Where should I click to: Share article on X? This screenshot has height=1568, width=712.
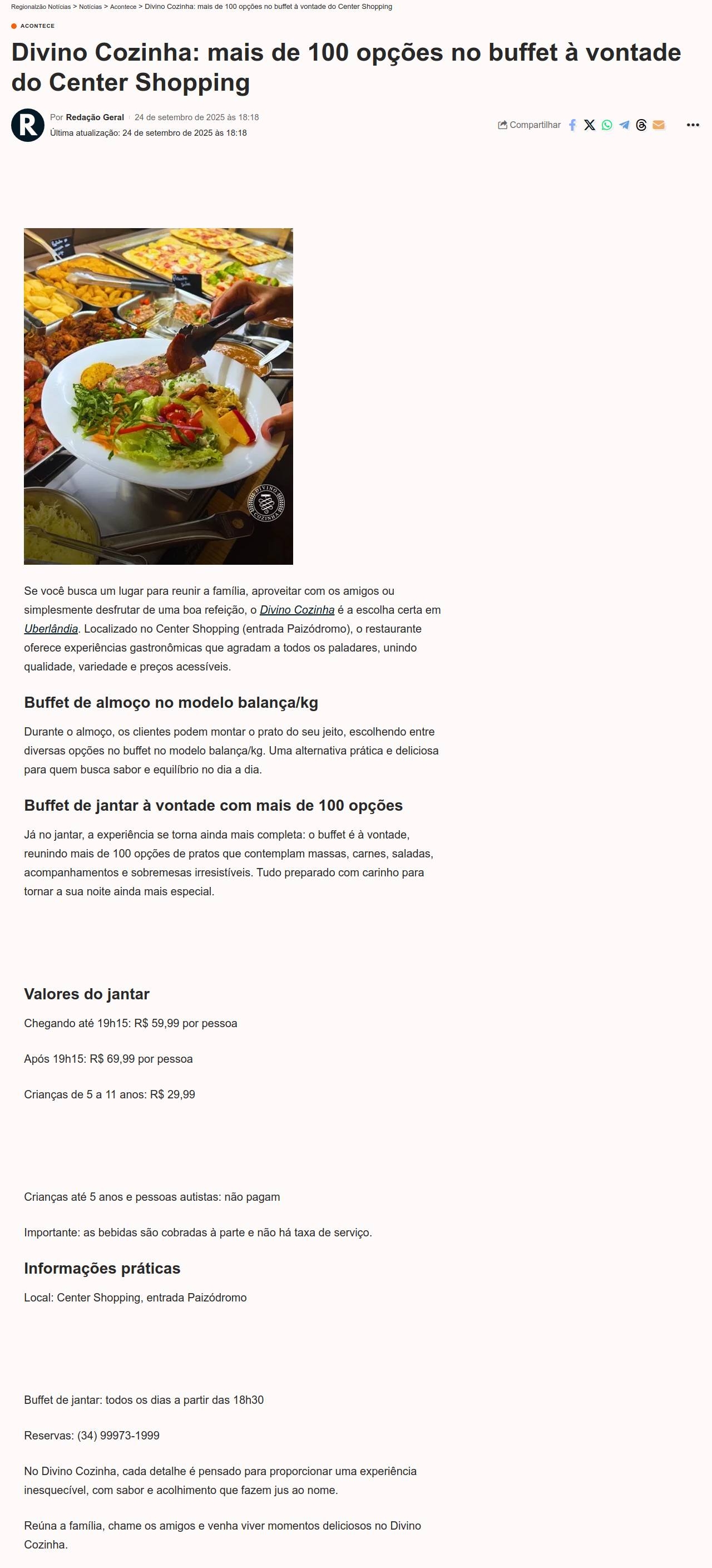tap(589, 125)
